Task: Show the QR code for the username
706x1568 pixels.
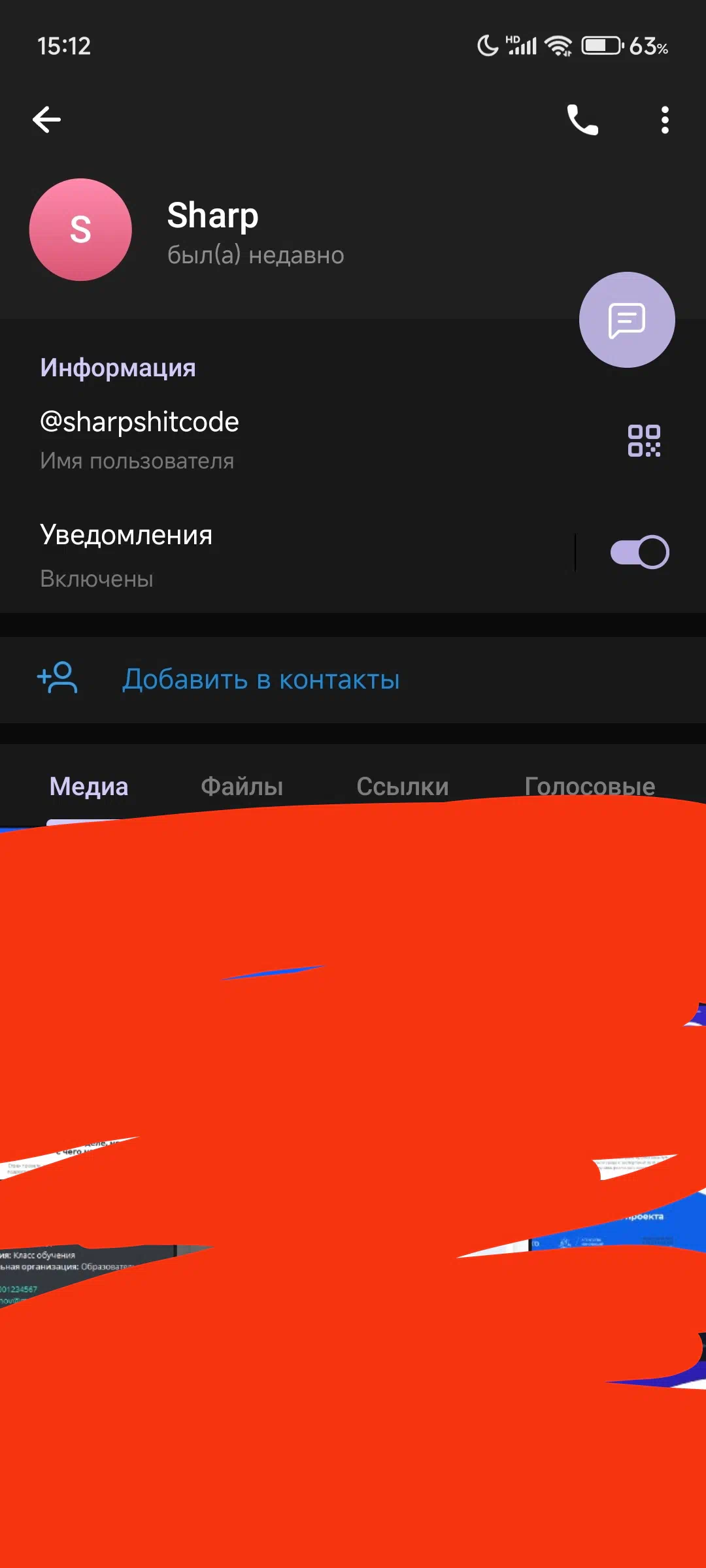Action: [644, 440]
